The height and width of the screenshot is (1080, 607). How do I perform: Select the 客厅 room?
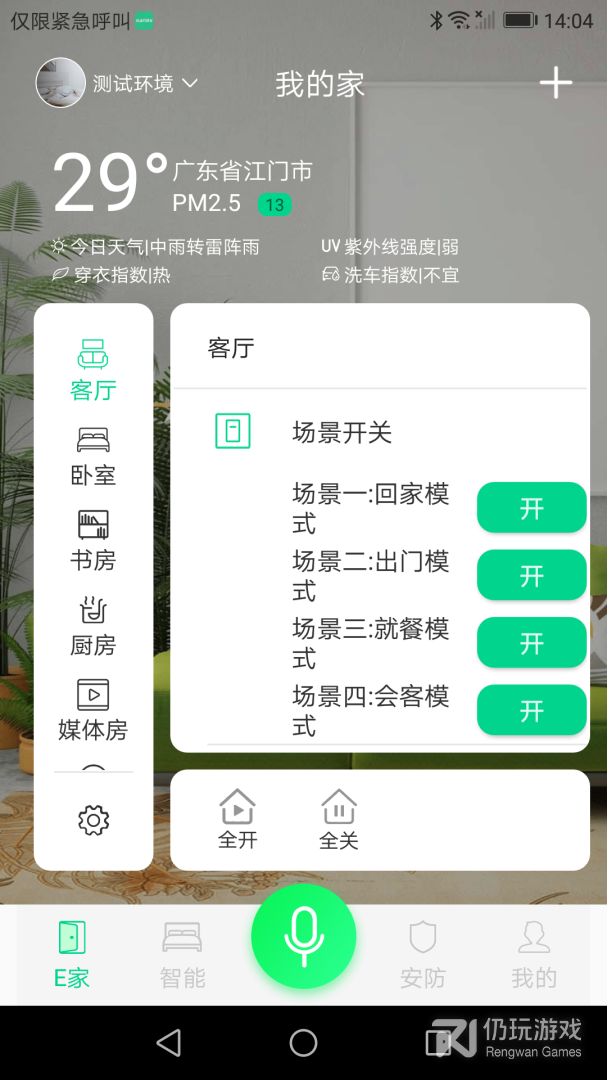pyautogui.click(x=93, y=370)
